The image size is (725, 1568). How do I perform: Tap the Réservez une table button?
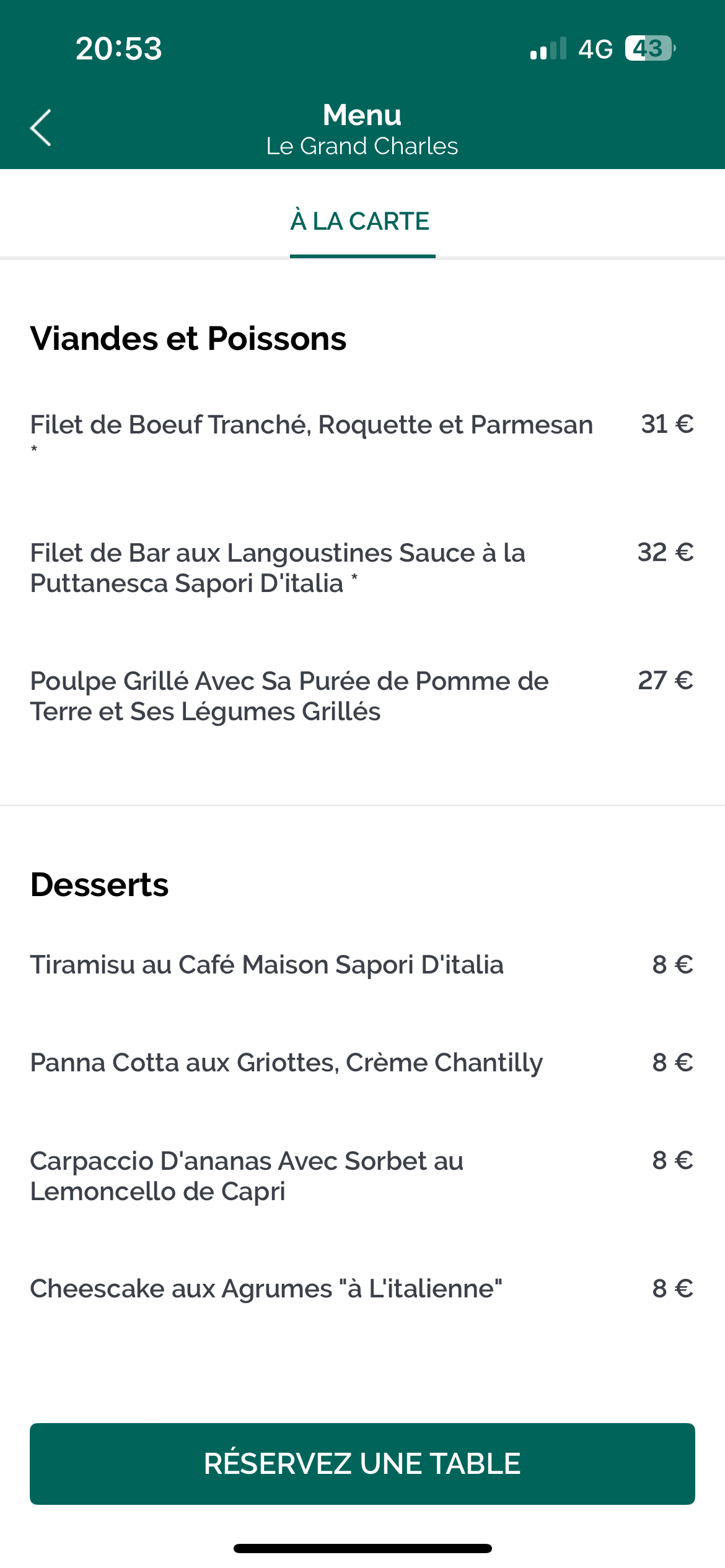[362, 1464]
